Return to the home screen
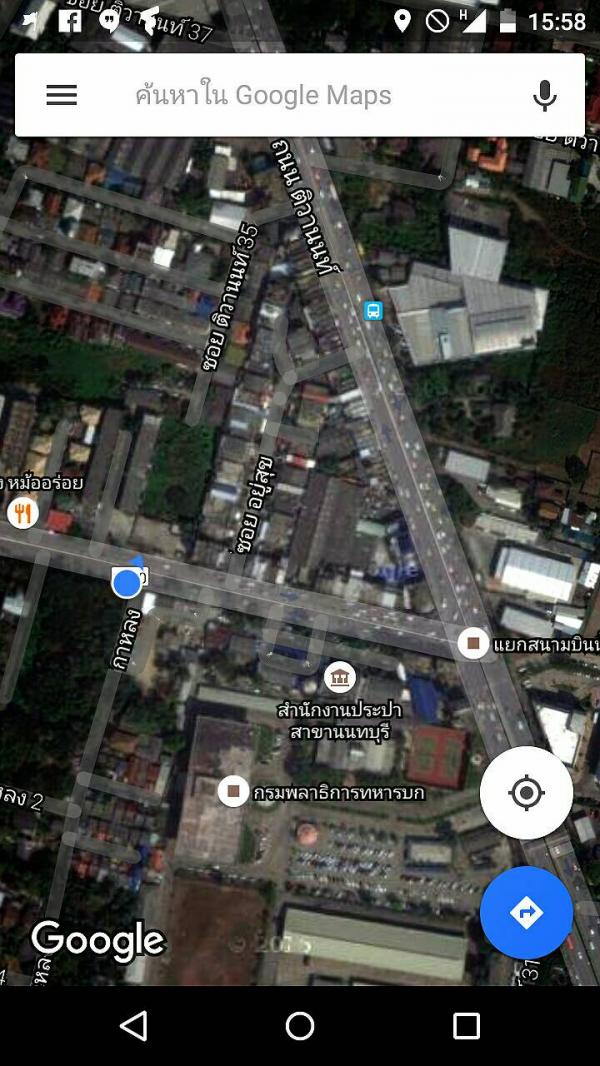This screenshot has height=1066, width=600. point(300,1026)
